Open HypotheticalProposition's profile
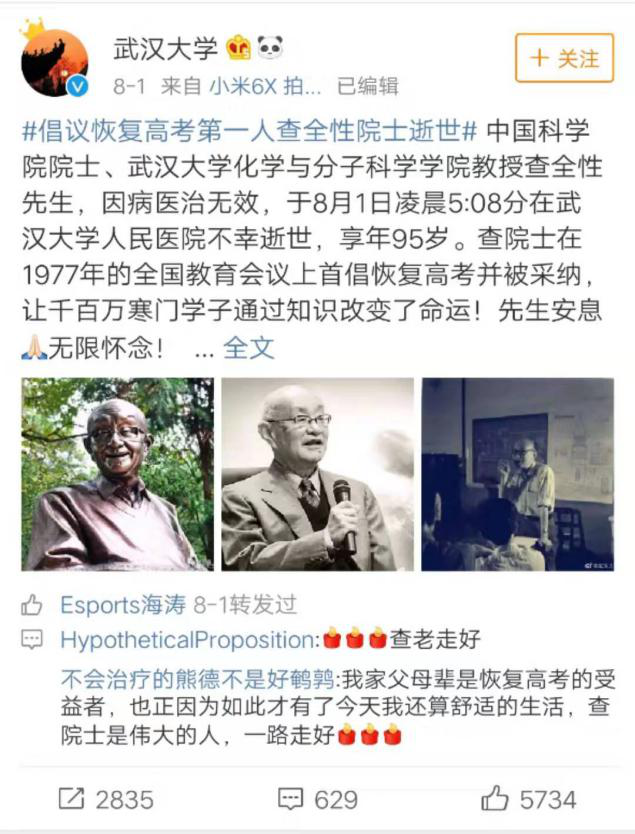Viewport: 635px width, 834px height. [187, 639]
